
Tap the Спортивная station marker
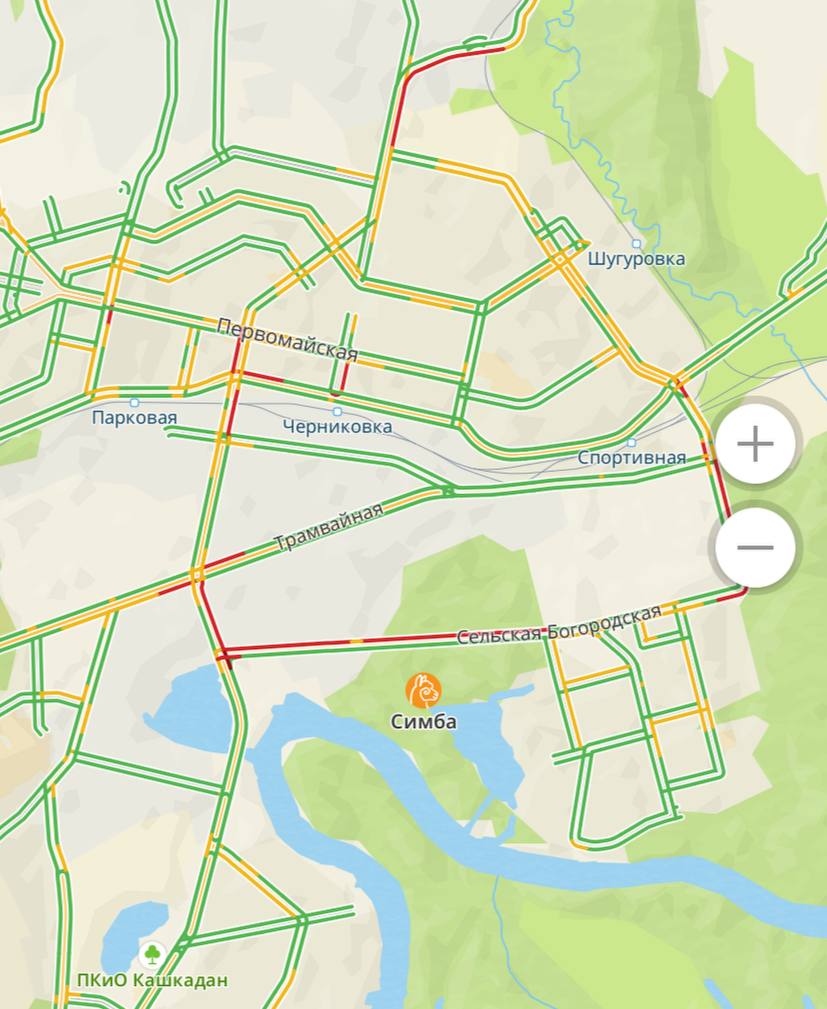pos(631,442)
